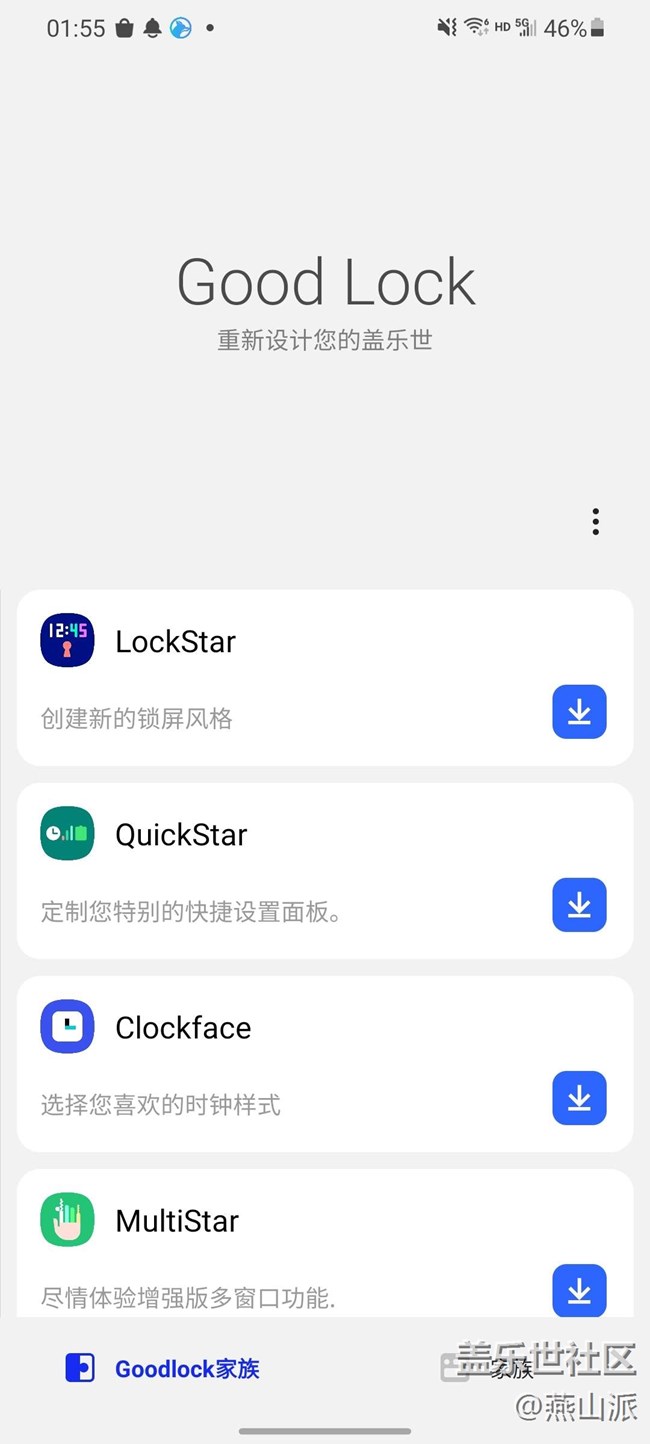The image size is (650, 1444).
Task: Tap the download button for Clockface
Action: pos(579,1098)
